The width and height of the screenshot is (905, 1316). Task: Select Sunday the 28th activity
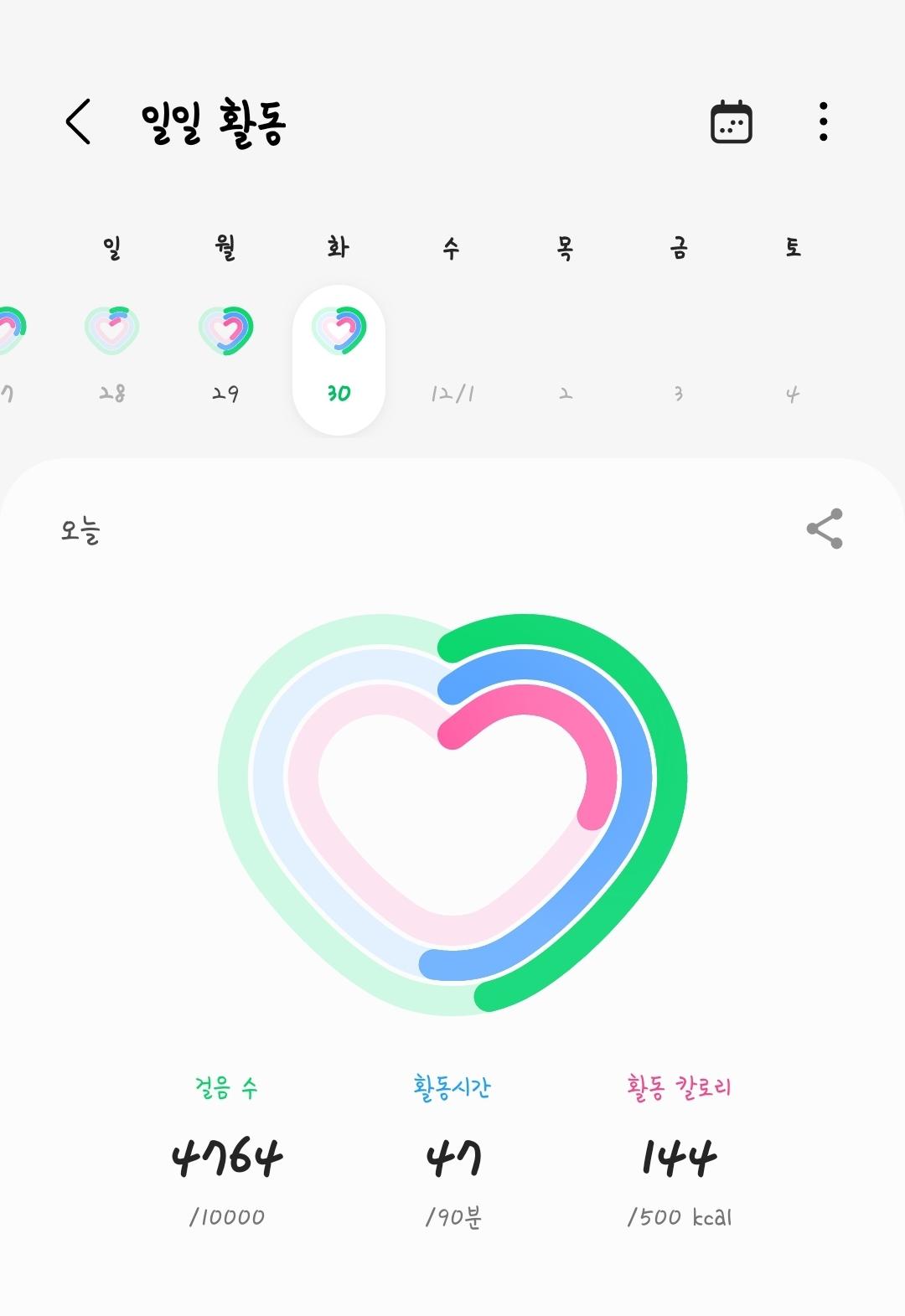(112, 352)
